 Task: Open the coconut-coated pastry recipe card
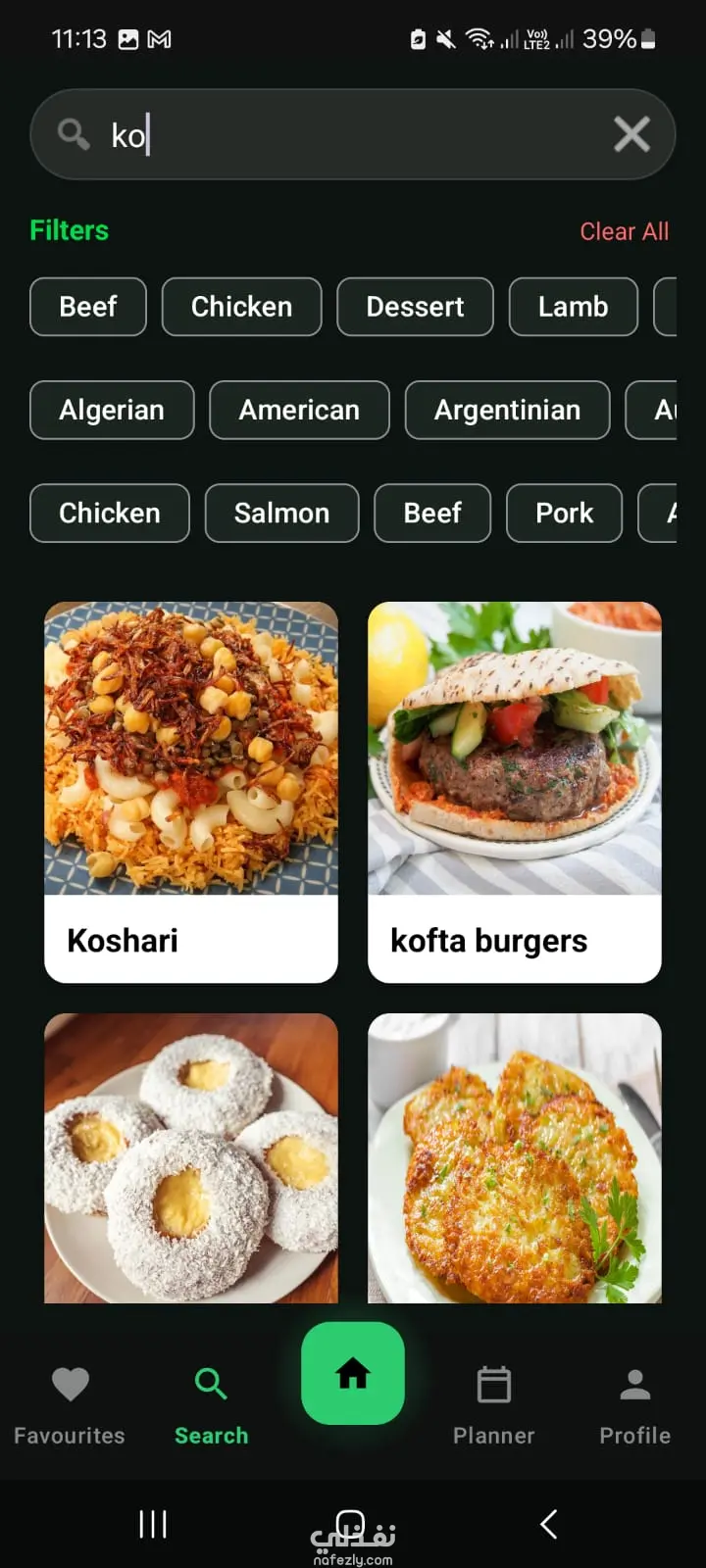[191, 1158]
